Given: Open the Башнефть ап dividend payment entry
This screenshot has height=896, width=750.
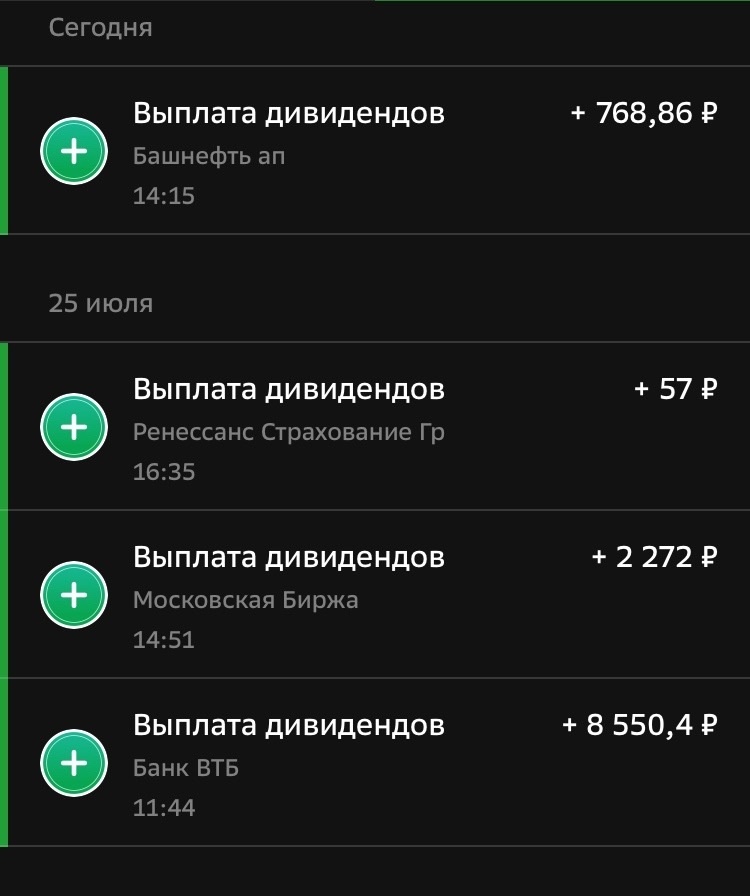Looking at the screenshot, I should point(375,149).
